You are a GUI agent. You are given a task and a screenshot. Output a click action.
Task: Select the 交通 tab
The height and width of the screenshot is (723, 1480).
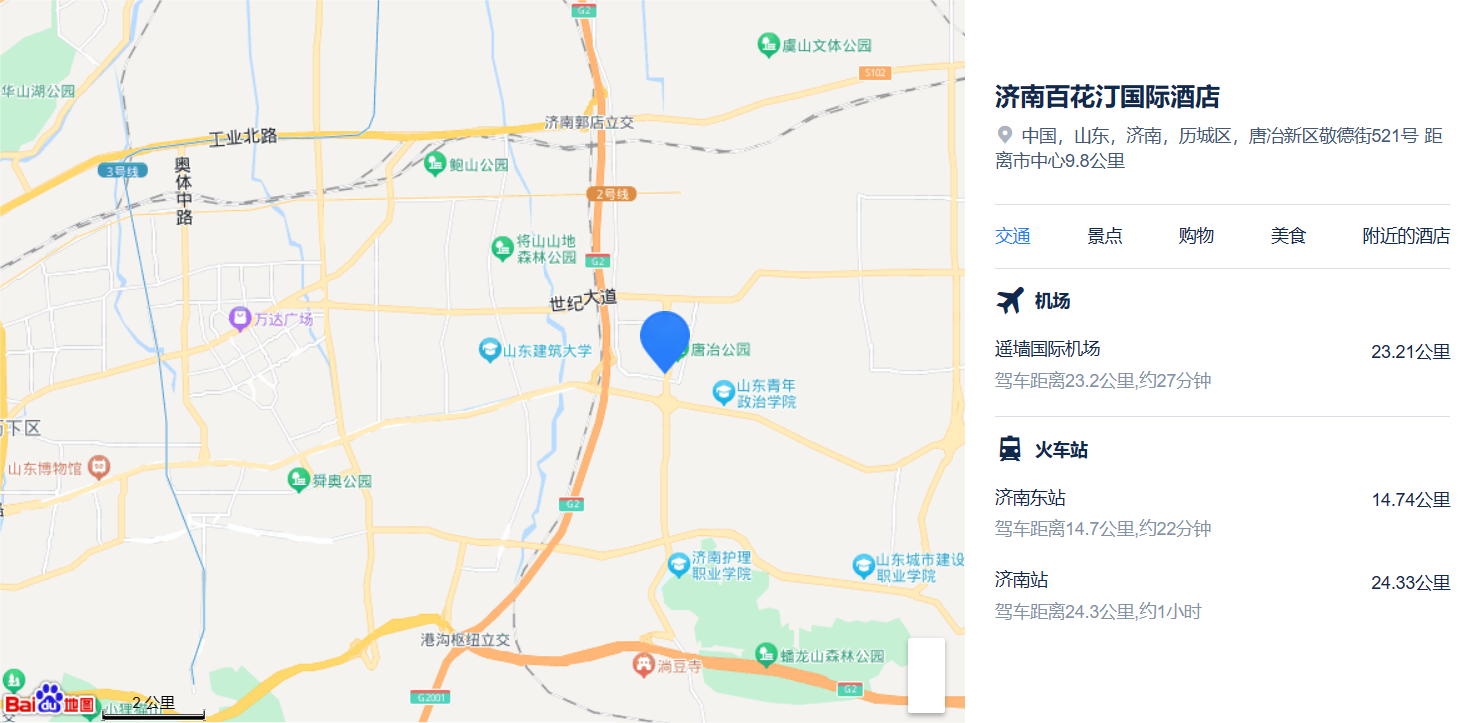click(x=1012, y=236)
